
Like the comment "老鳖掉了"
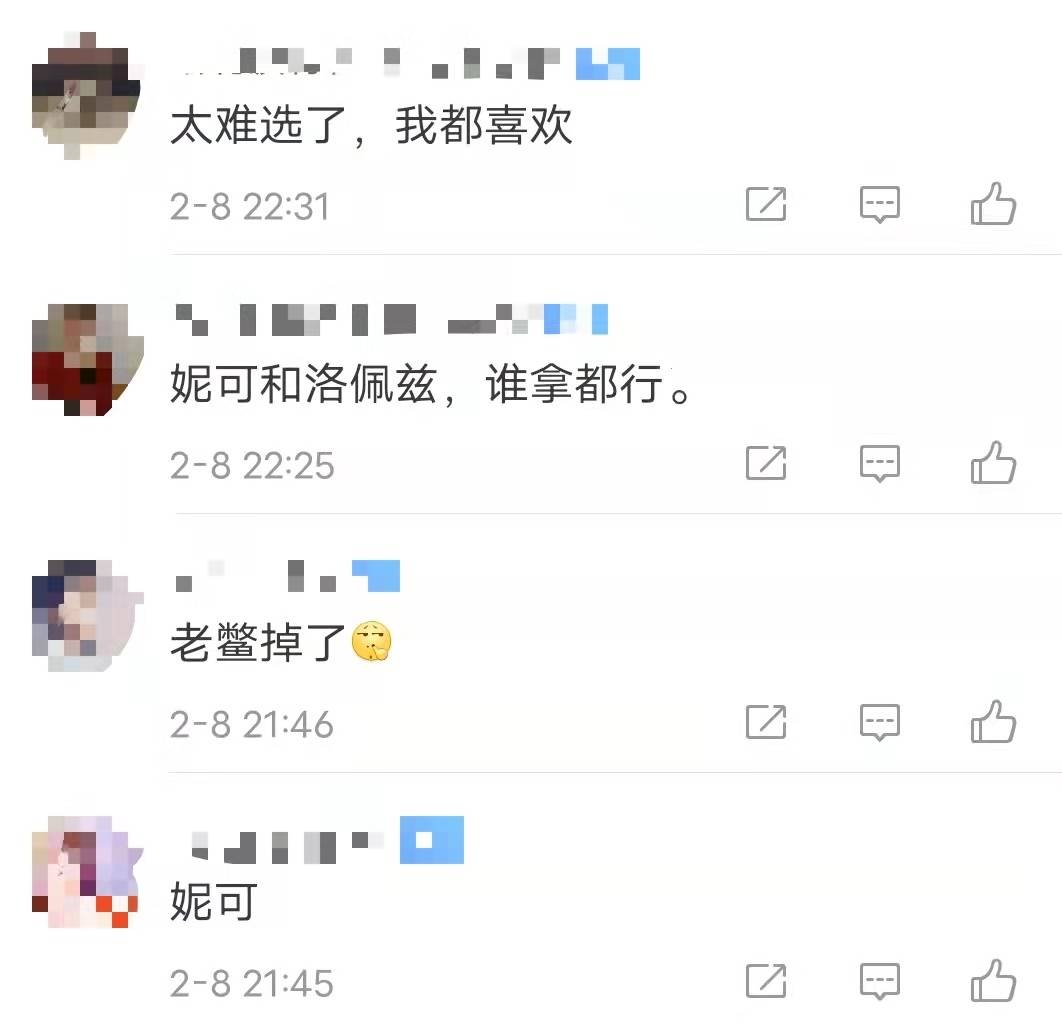tap(993, 722)
